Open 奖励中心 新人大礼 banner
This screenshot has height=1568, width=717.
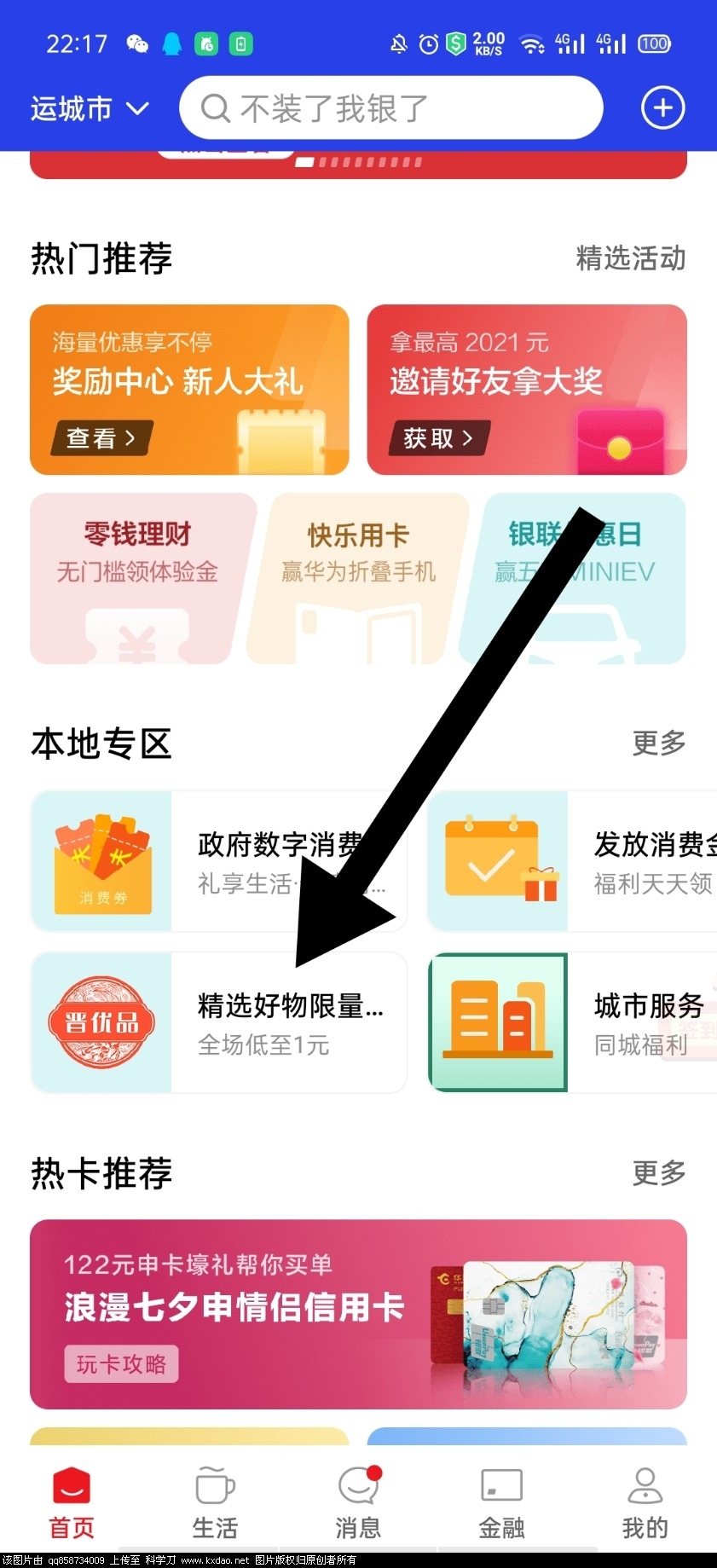[x=189, y=390]
